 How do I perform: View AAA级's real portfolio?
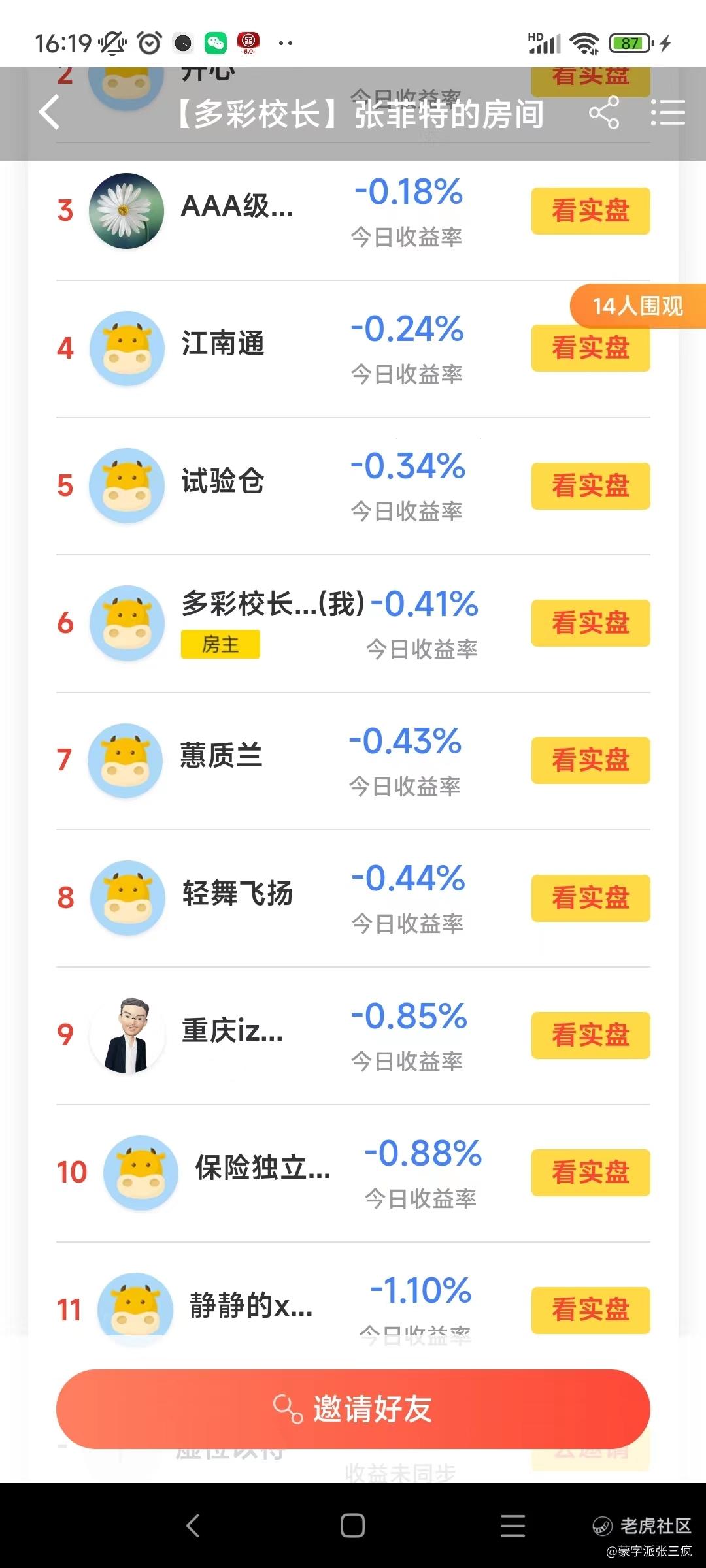click(590, 211)
